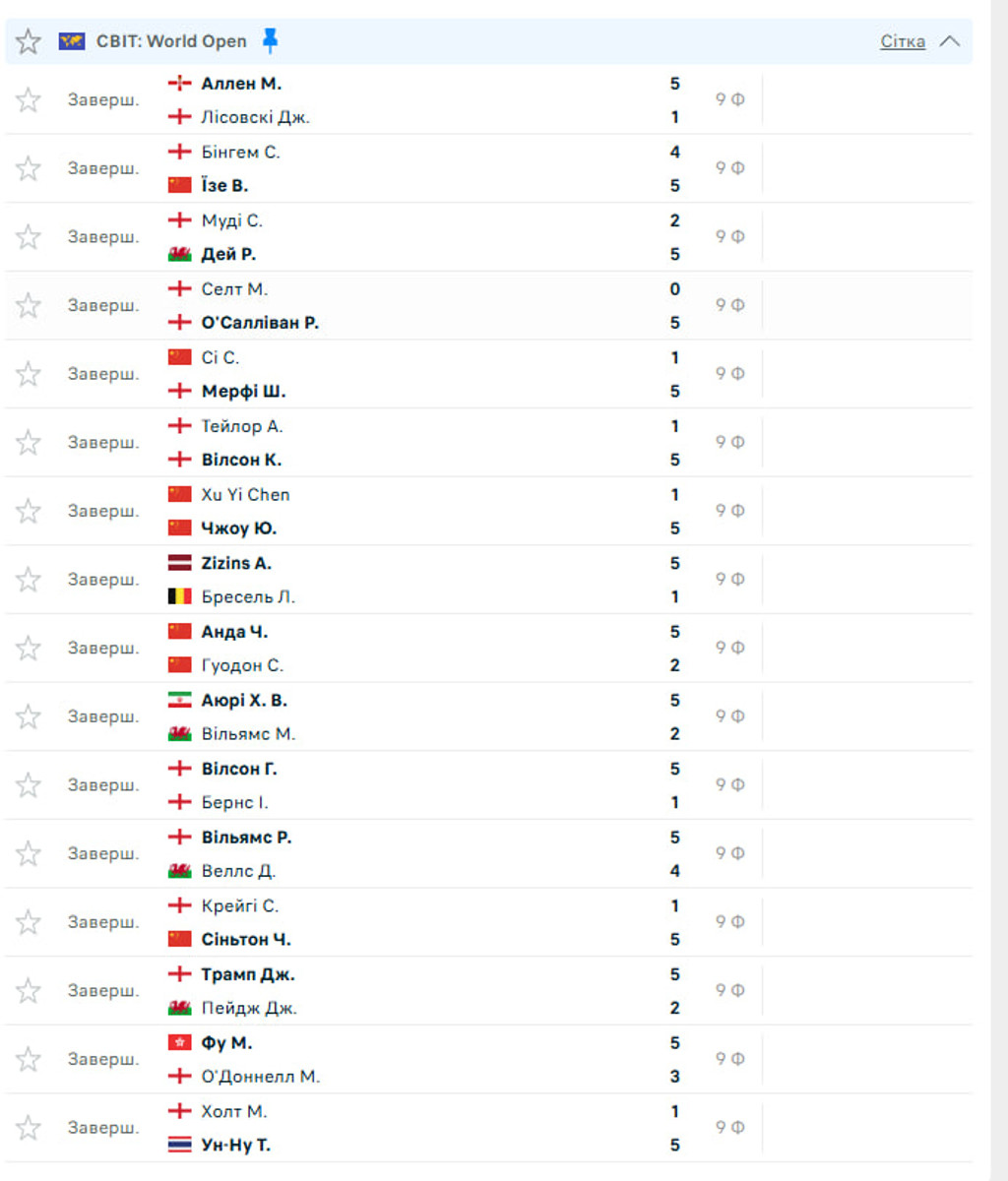Star the Zizins A. vs Бресель Л. match
Screen dimensions: 1008x1181
tap(29, 580)
